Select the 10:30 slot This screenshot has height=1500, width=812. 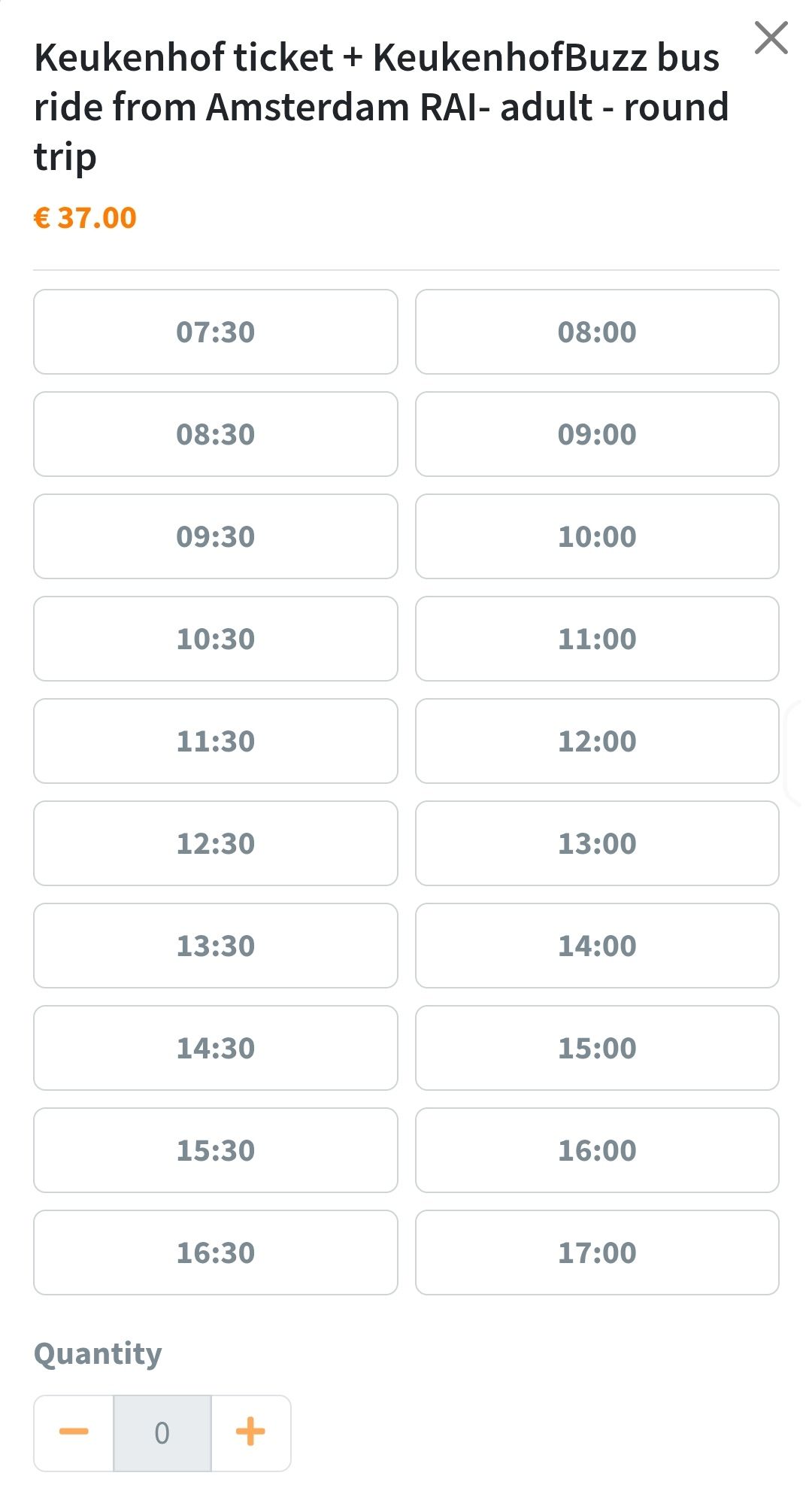(216, 639)
